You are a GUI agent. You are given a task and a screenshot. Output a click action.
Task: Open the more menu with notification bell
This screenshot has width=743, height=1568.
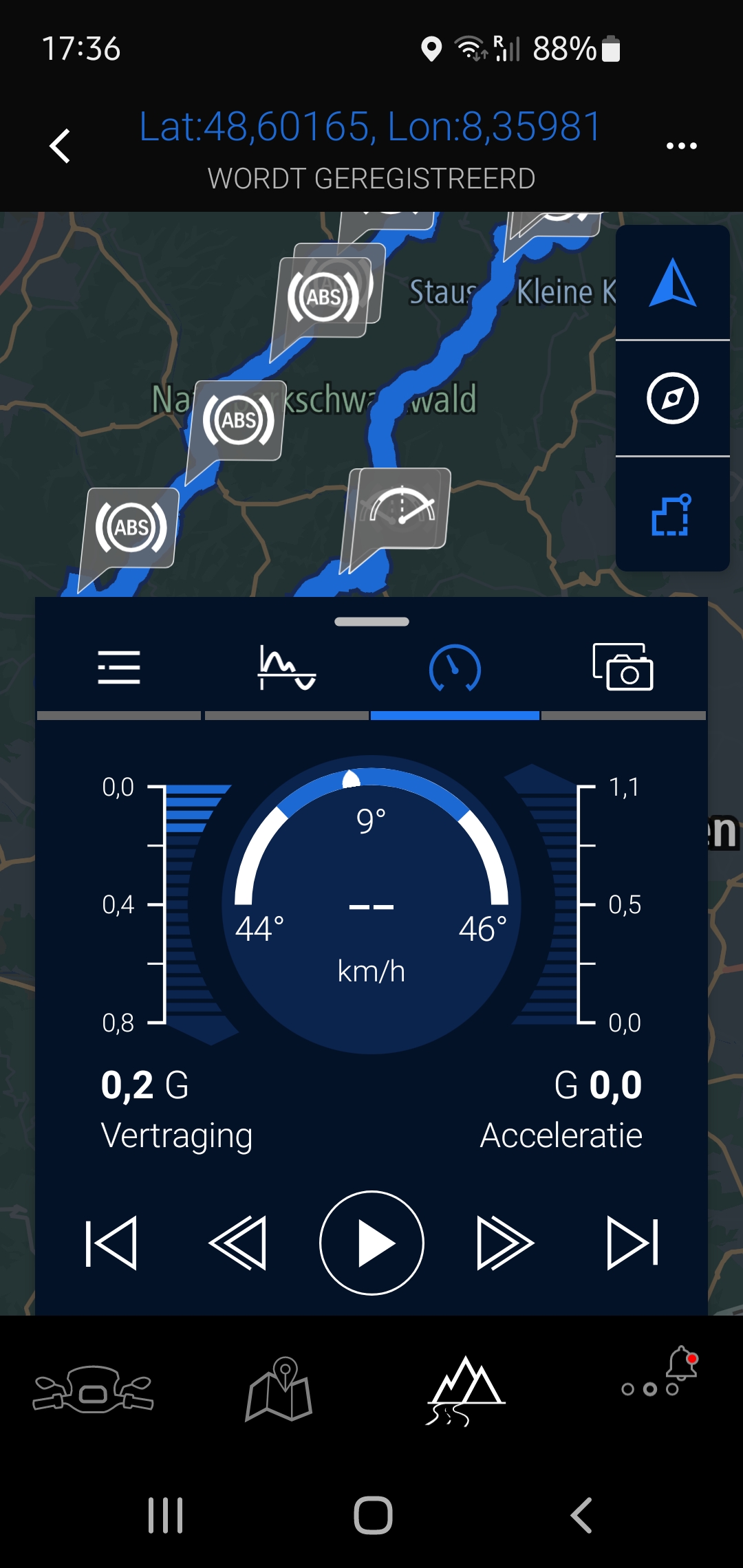(659, 1375)
